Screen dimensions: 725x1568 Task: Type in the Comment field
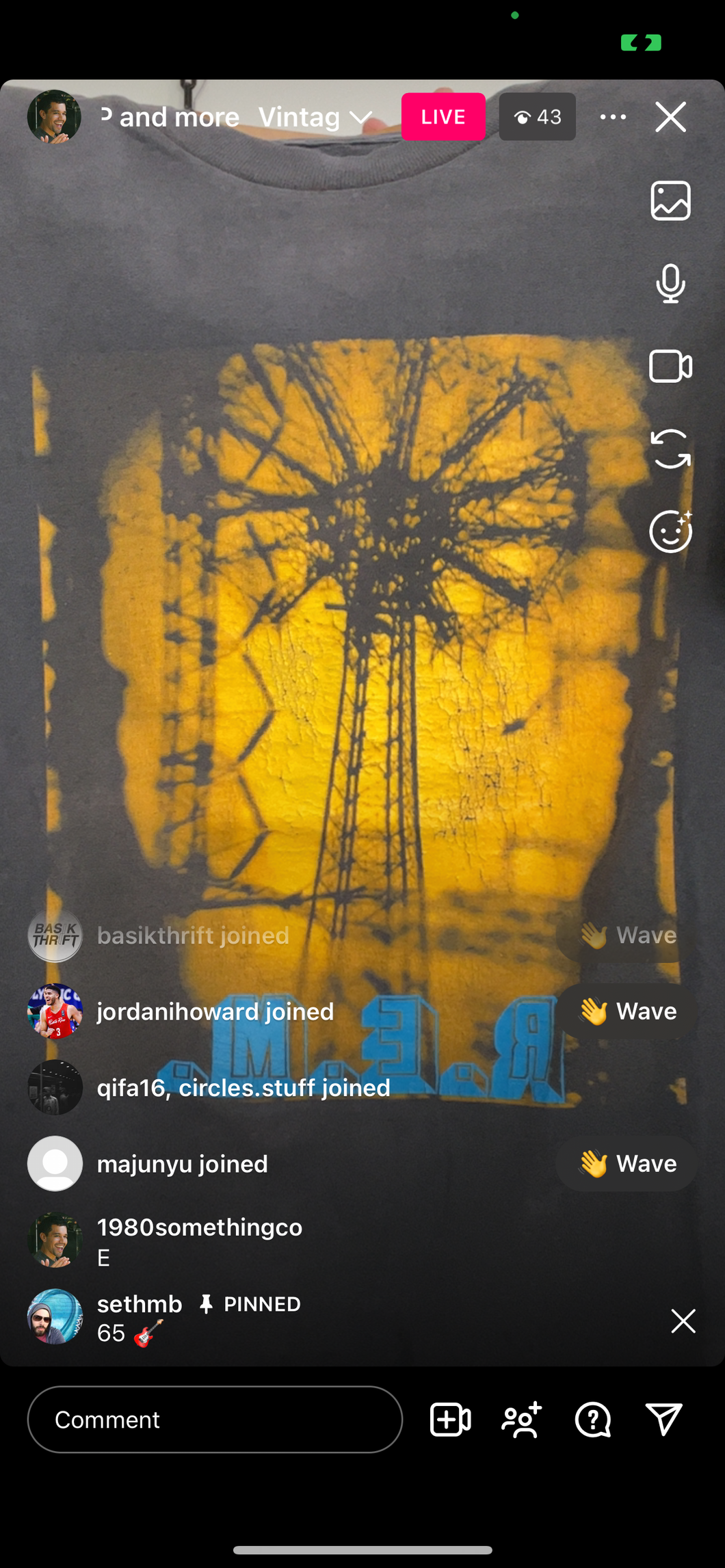[215, 1420]
